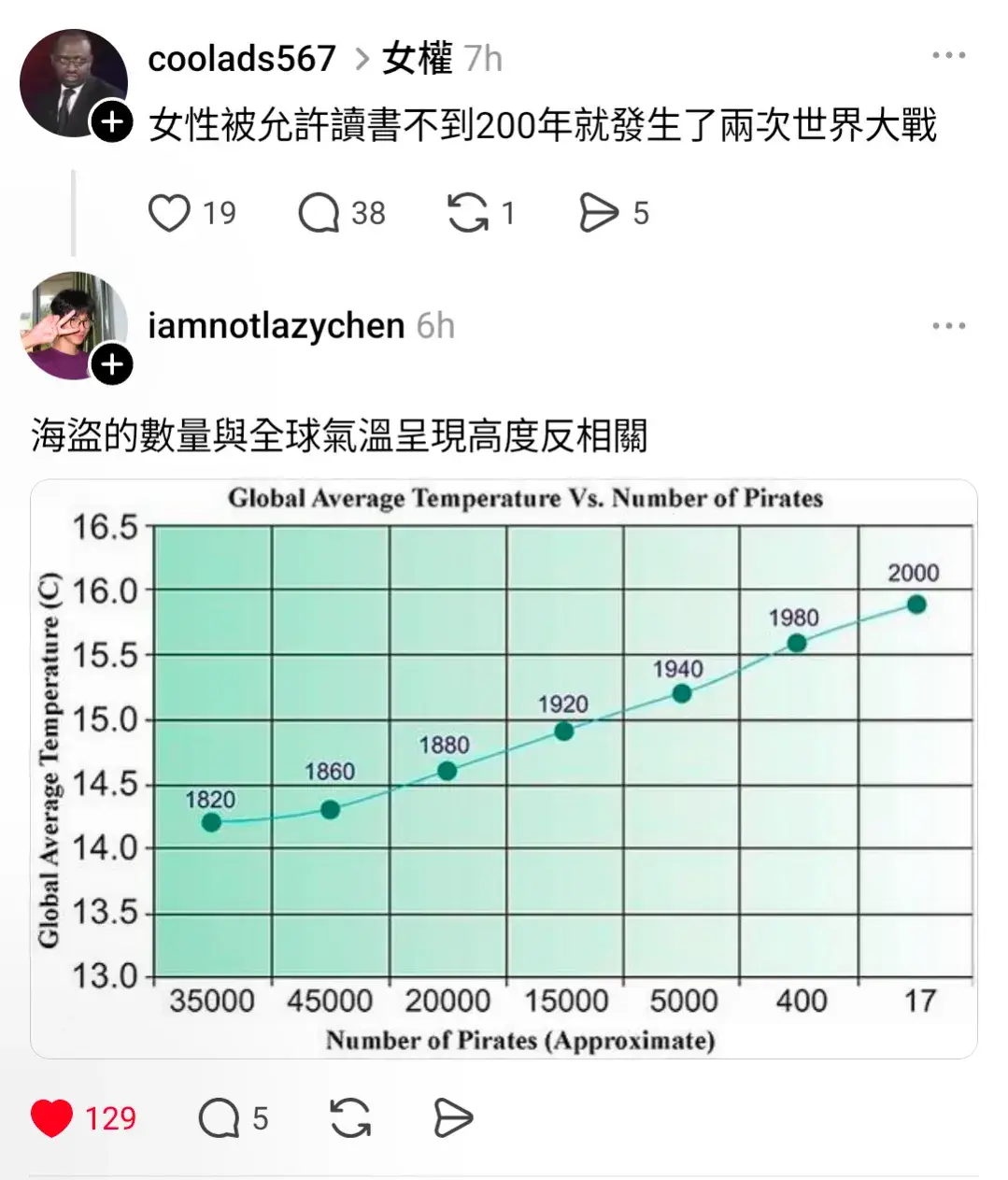Image resolution: width=1008 pixels, height=1180 pixels.
Task: Follow coolads567 via the avatar plus badge
Action: [x=112, y=122]
